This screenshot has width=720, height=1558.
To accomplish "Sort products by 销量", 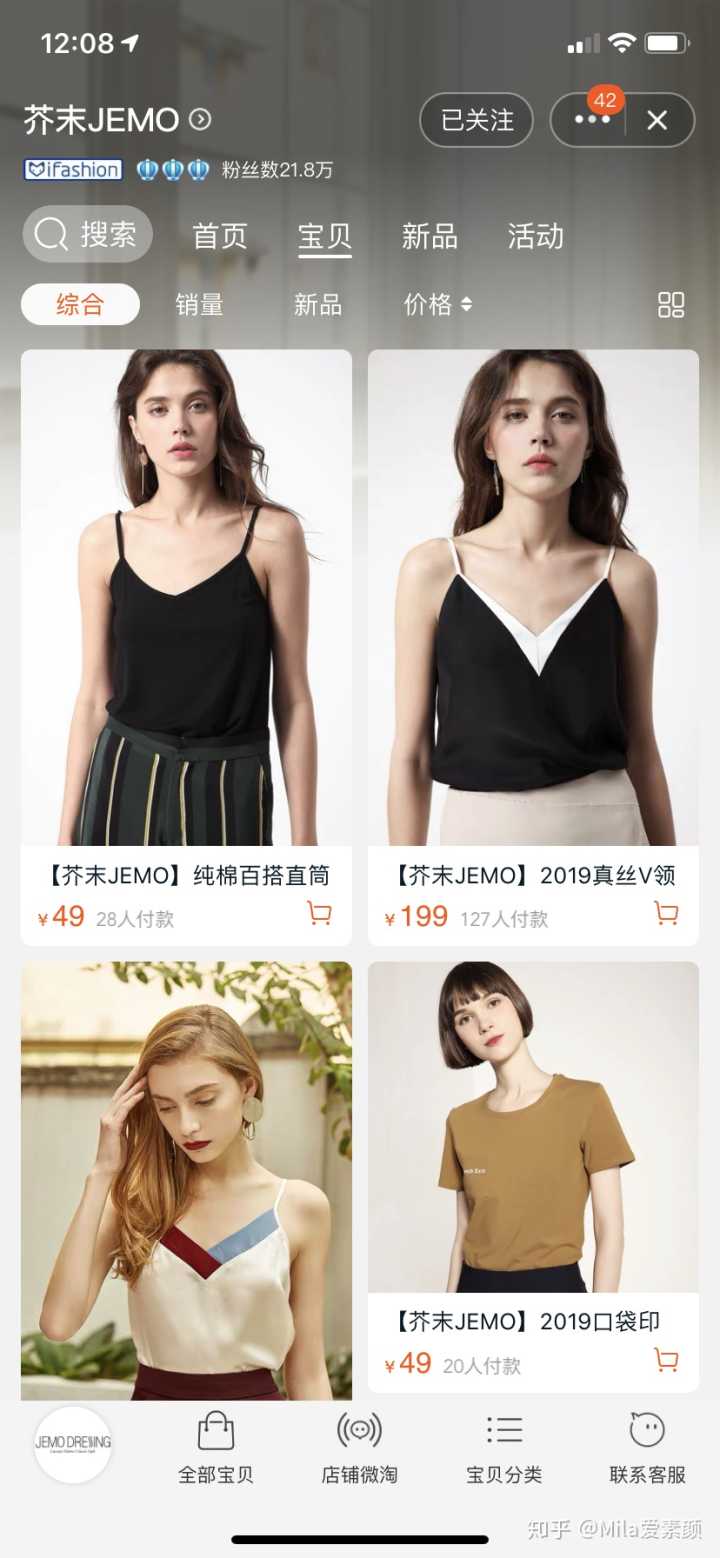I will [199, 305].
